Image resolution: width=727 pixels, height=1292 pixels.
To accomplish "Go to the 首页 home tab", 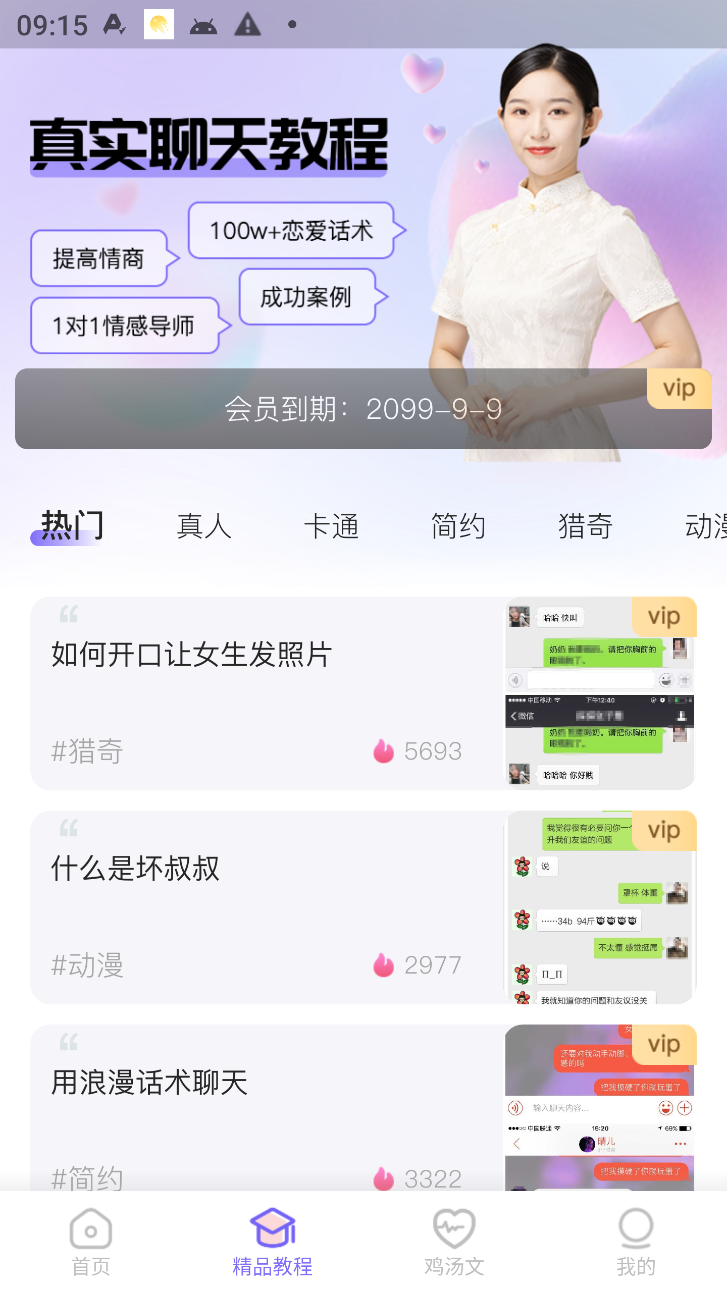I will [91, 1242].
